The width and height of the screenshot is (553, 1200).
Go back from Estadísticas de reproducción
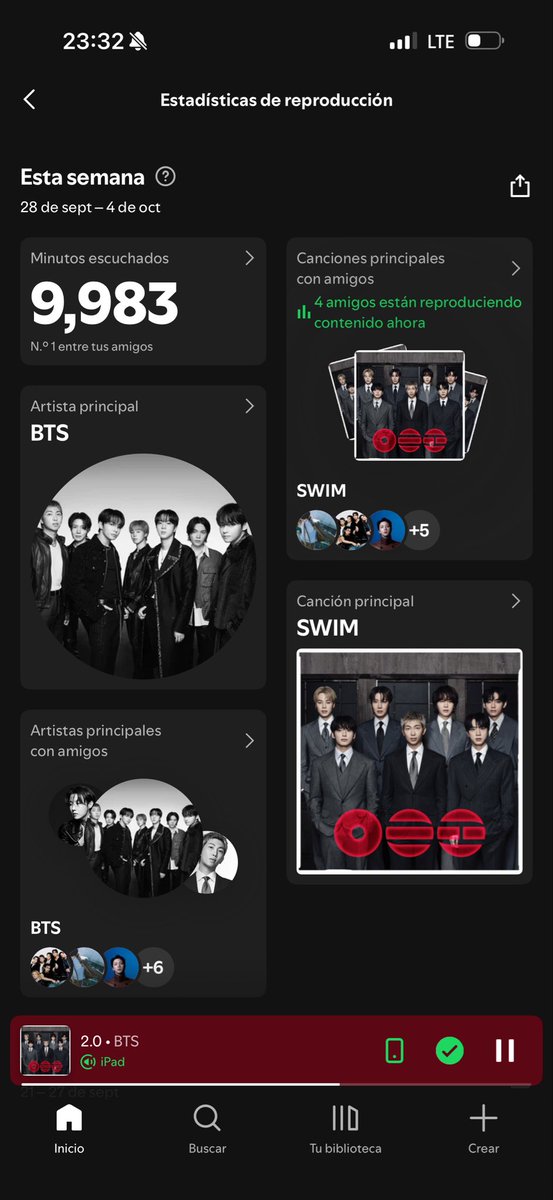pos(29,99)
